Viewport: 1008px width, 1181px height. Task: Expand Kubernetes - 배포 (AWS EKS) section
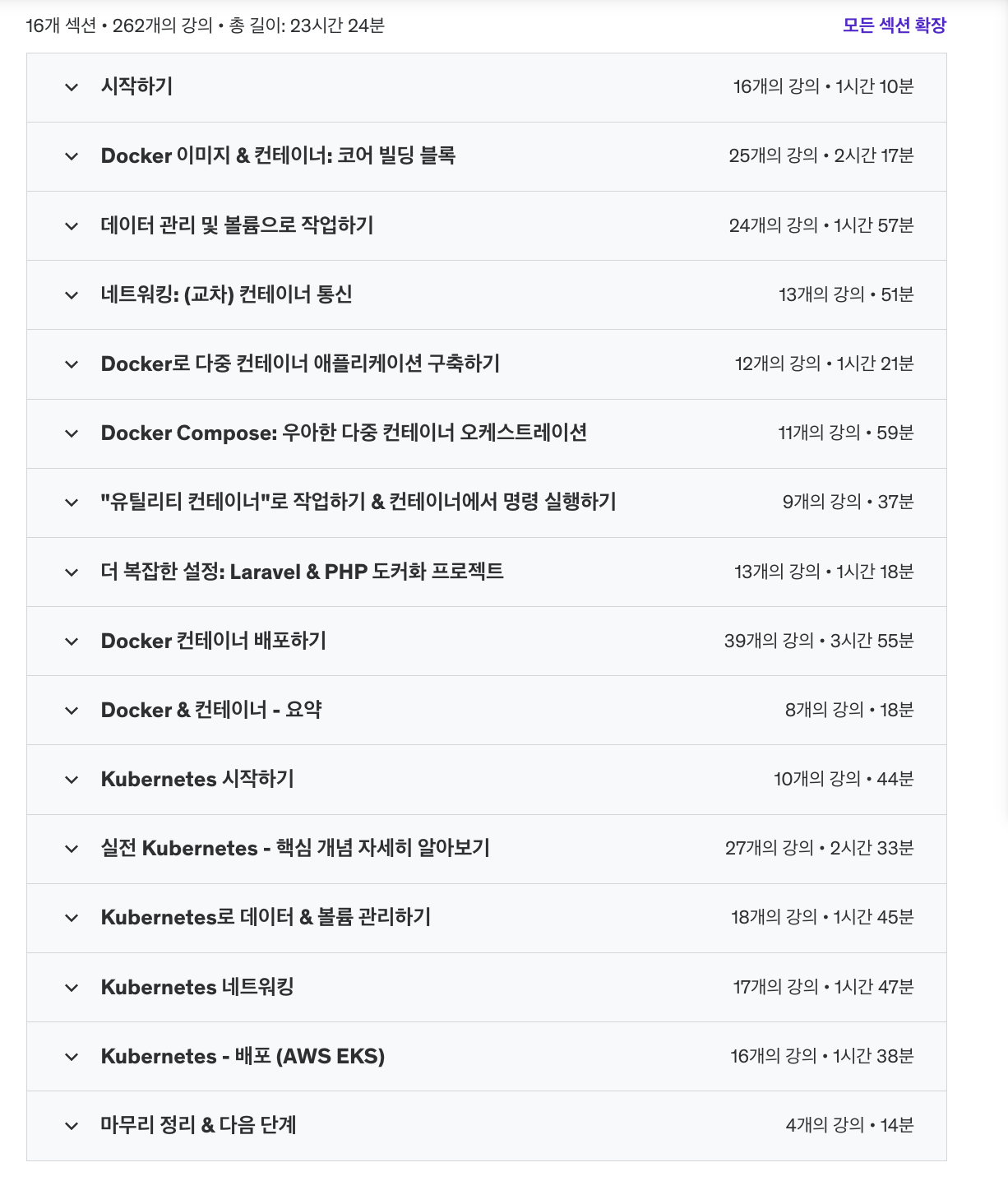(243, 1056)
